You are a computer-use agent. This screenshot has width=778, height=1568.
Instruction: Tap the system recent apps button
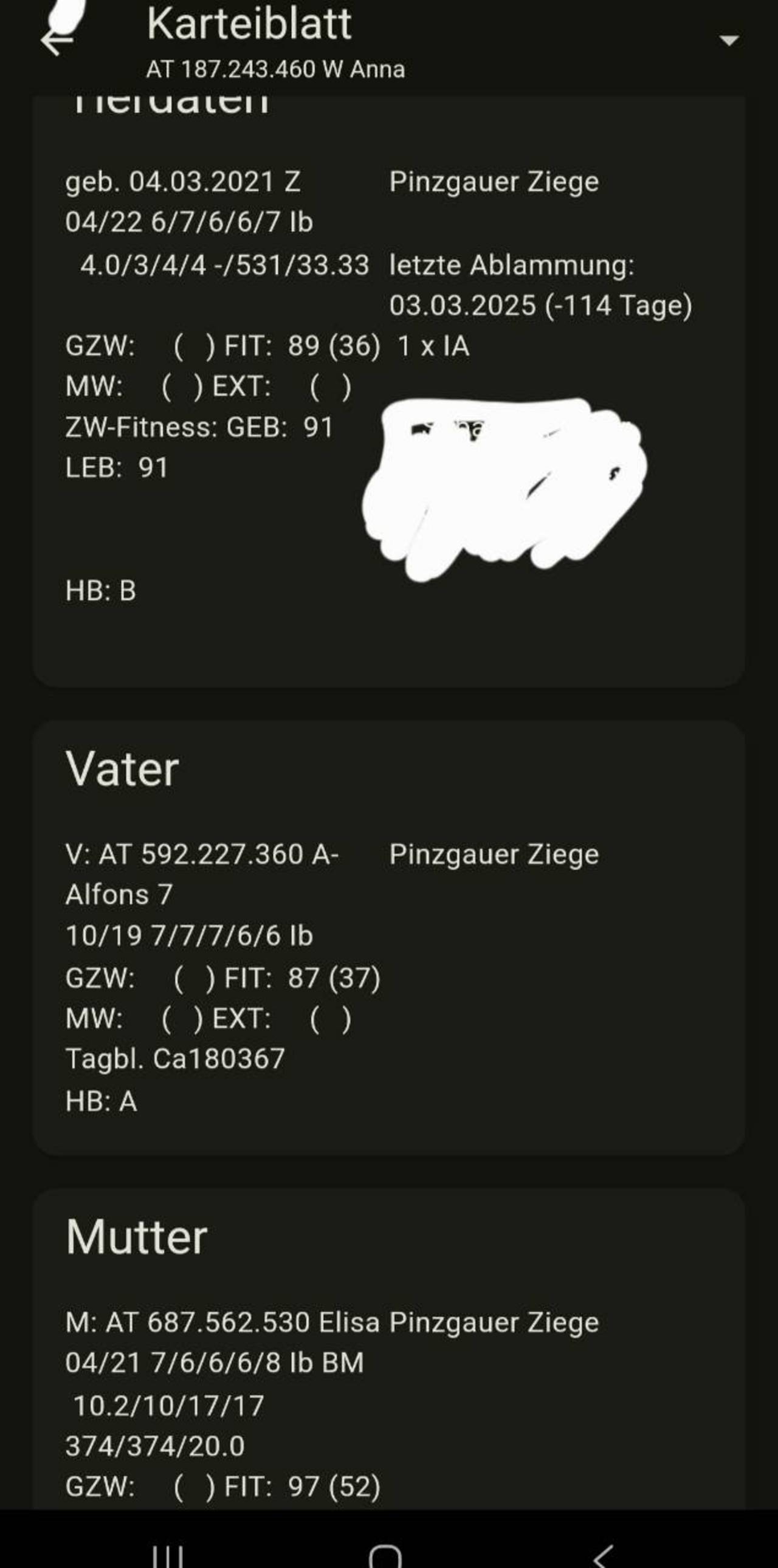168,1556
